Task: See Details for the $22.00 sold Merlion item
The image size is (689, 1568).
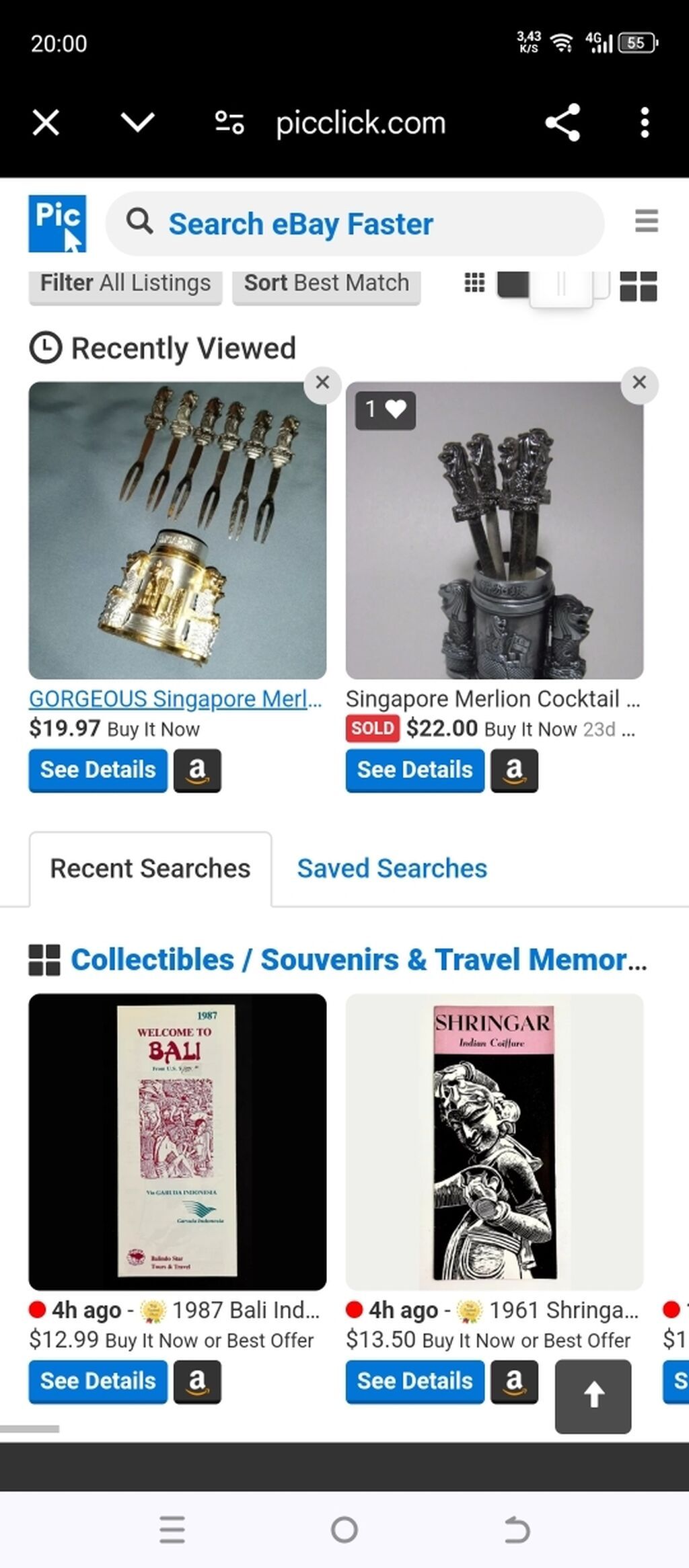Action: (414, 770)
